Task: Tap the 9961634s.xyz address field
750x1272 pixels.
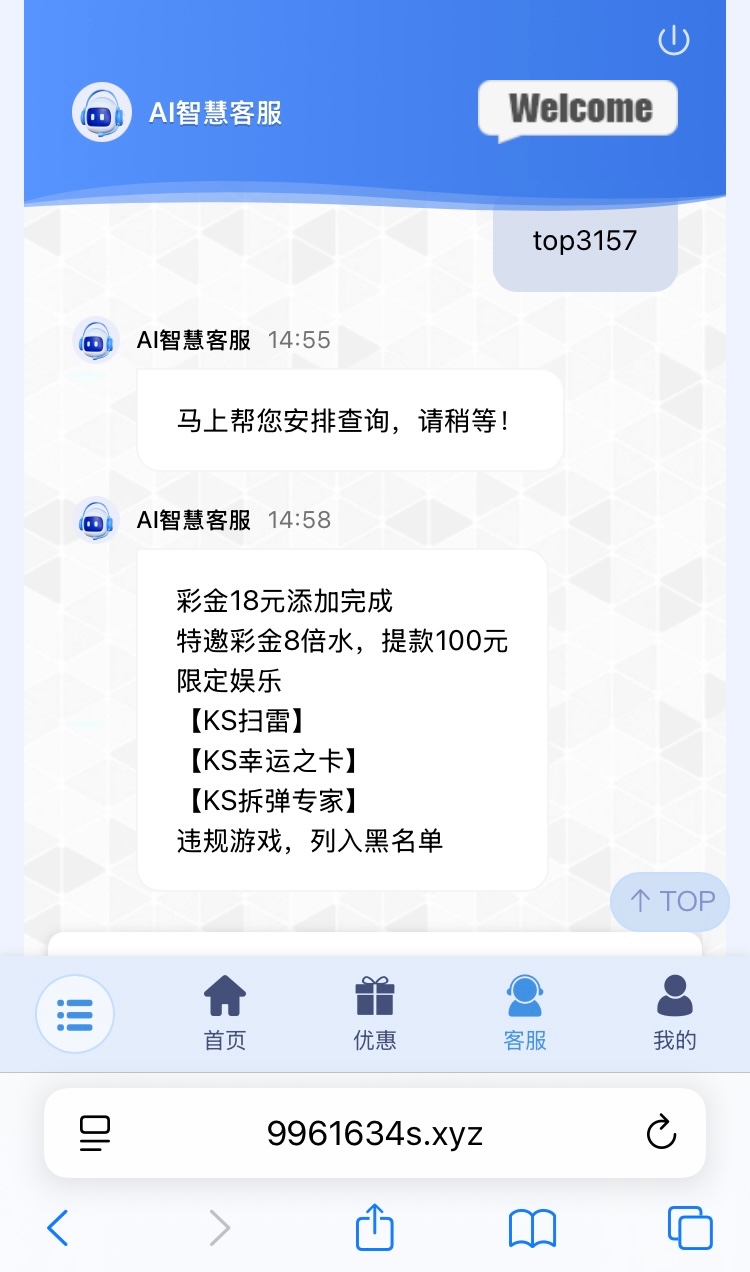Action: point(375,1133)
